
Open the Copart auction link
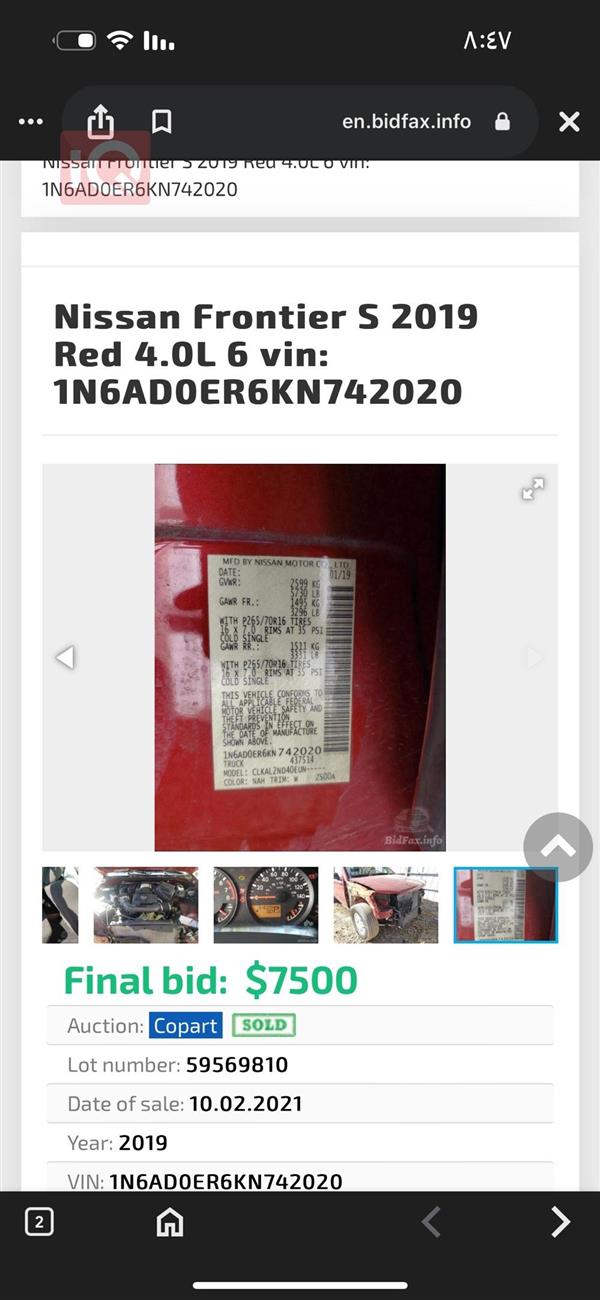pos(185,1026)
